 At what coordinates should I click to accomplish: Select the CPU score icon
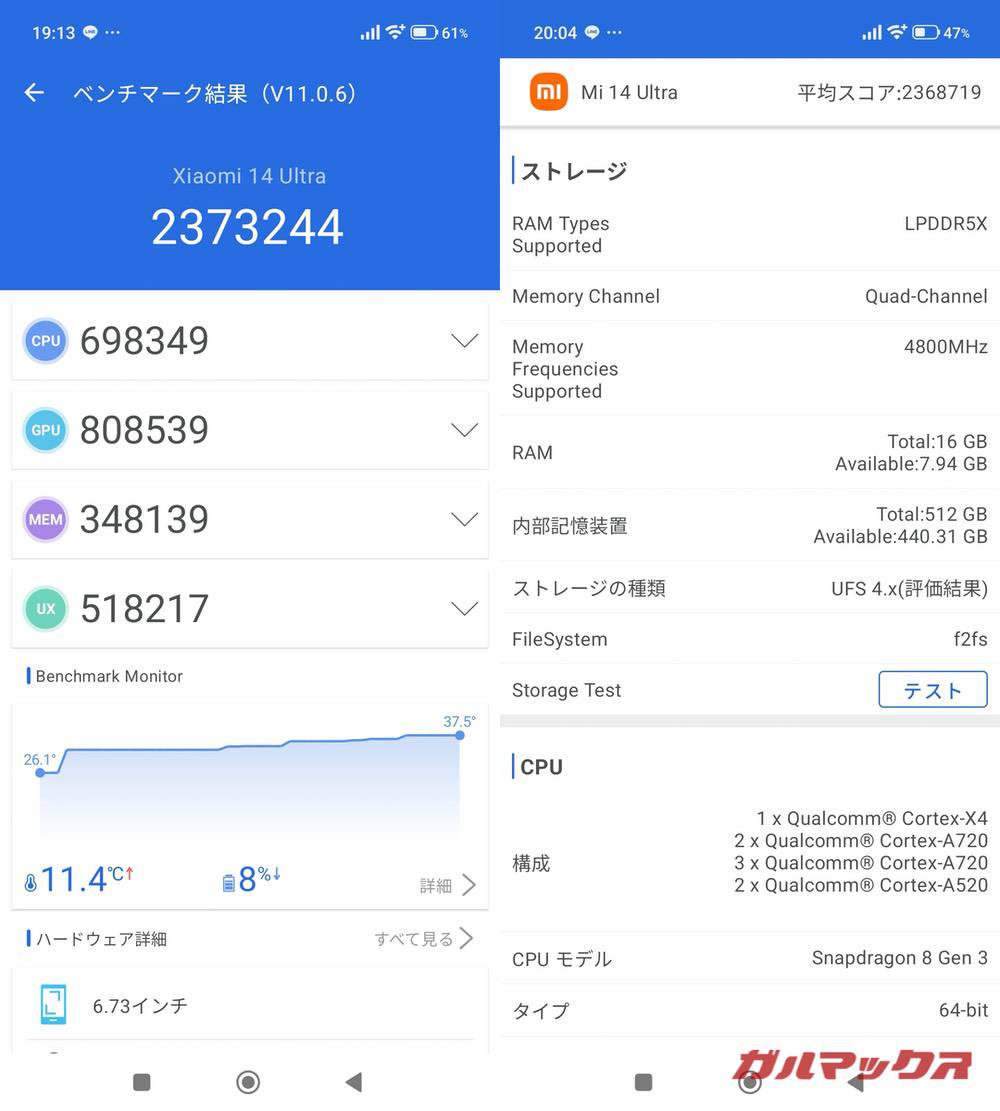click(x=44, y=341)
